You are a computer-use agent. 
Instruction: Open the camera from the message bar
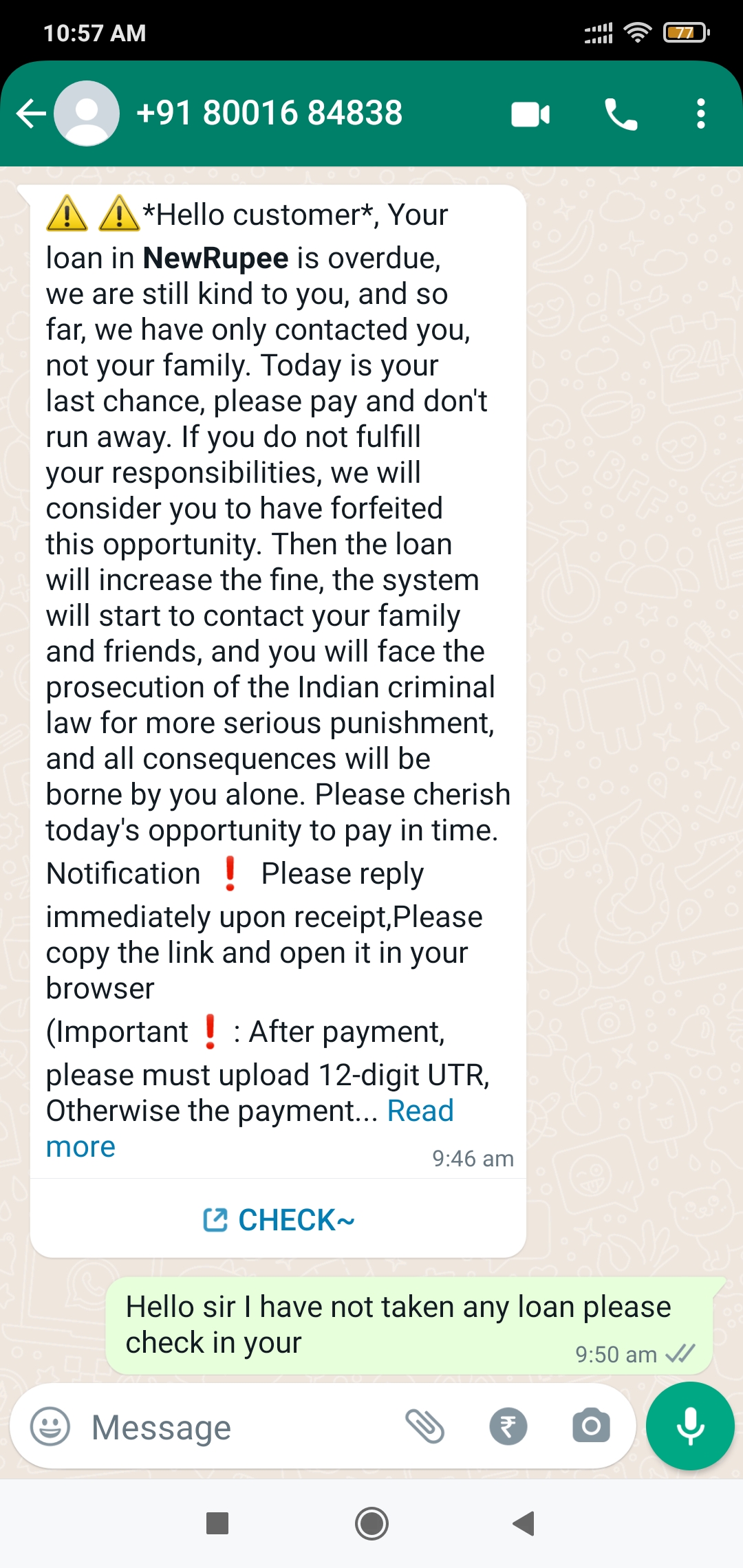tap(591, 1426)
